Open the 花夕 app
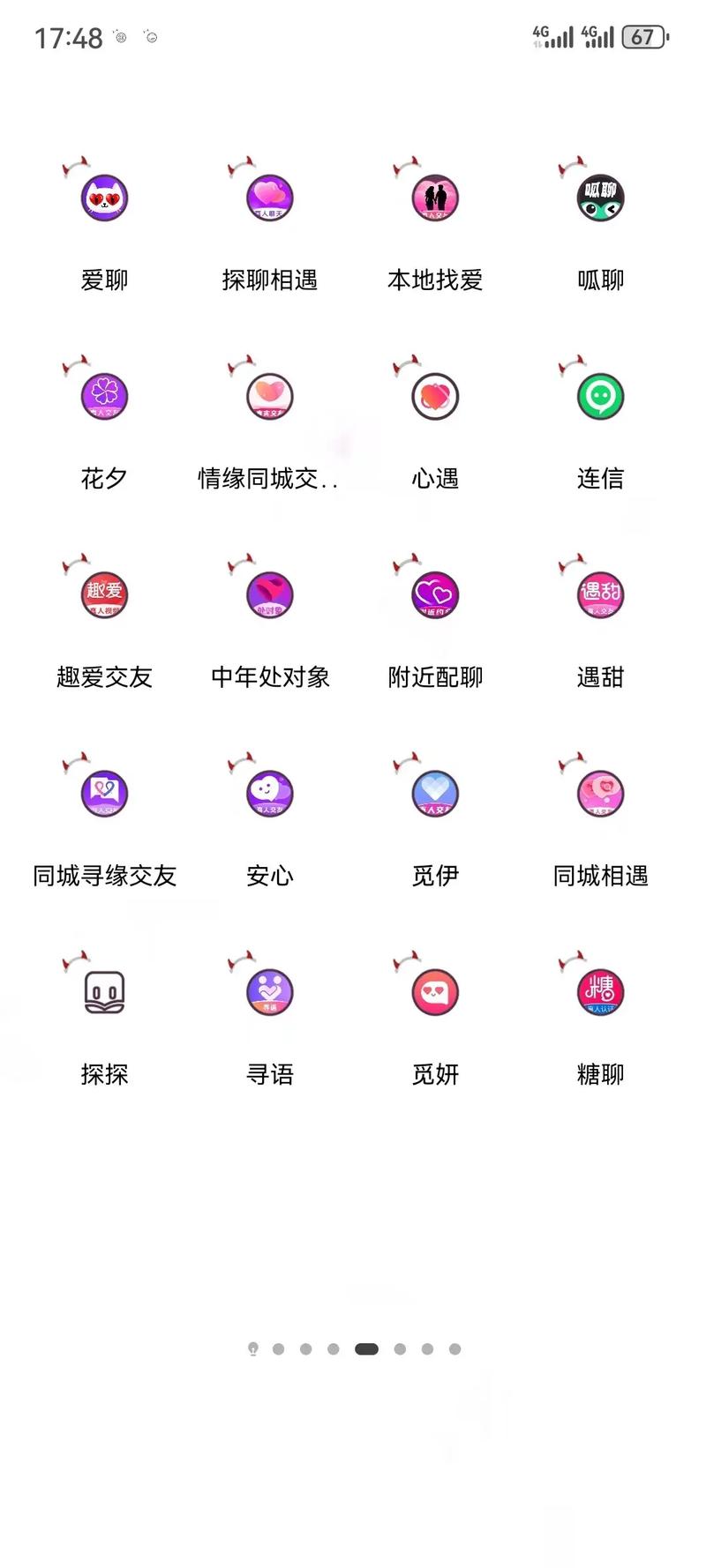This screenshot has height=1568, width=706. (x=105, y=397)
